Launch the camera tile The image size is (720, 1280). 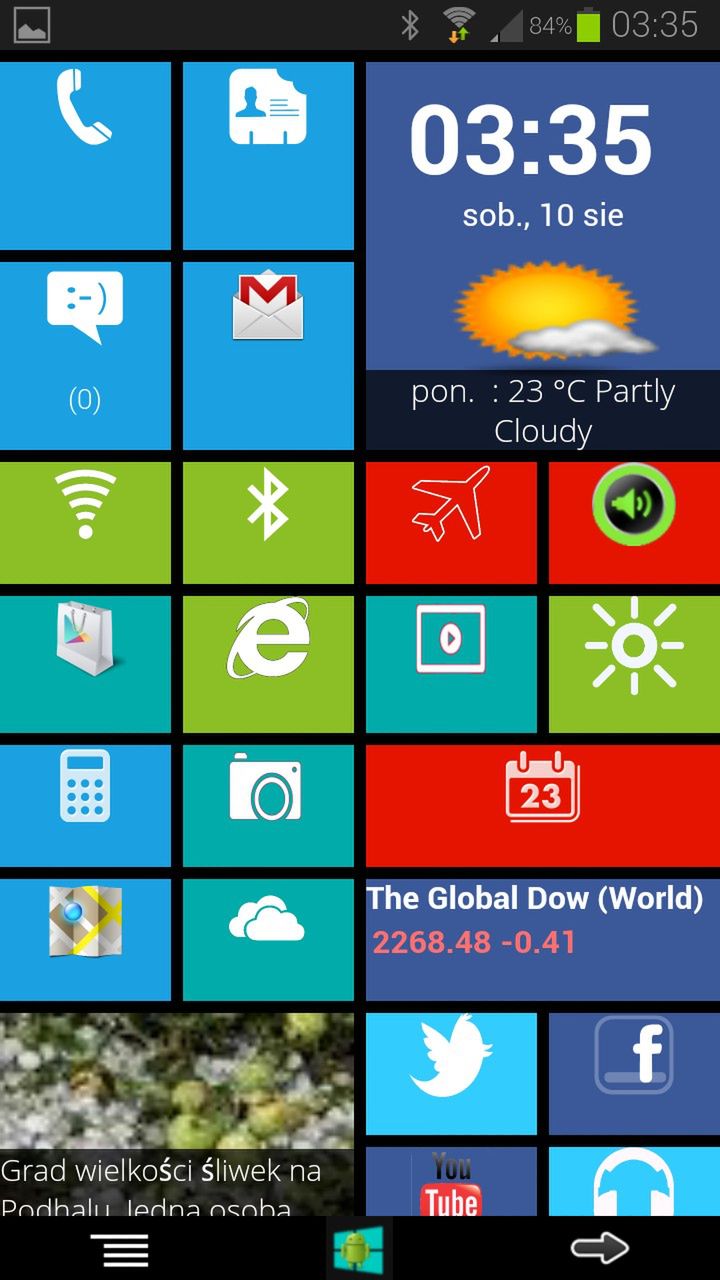pyautogui.click(x=268, y=805)
